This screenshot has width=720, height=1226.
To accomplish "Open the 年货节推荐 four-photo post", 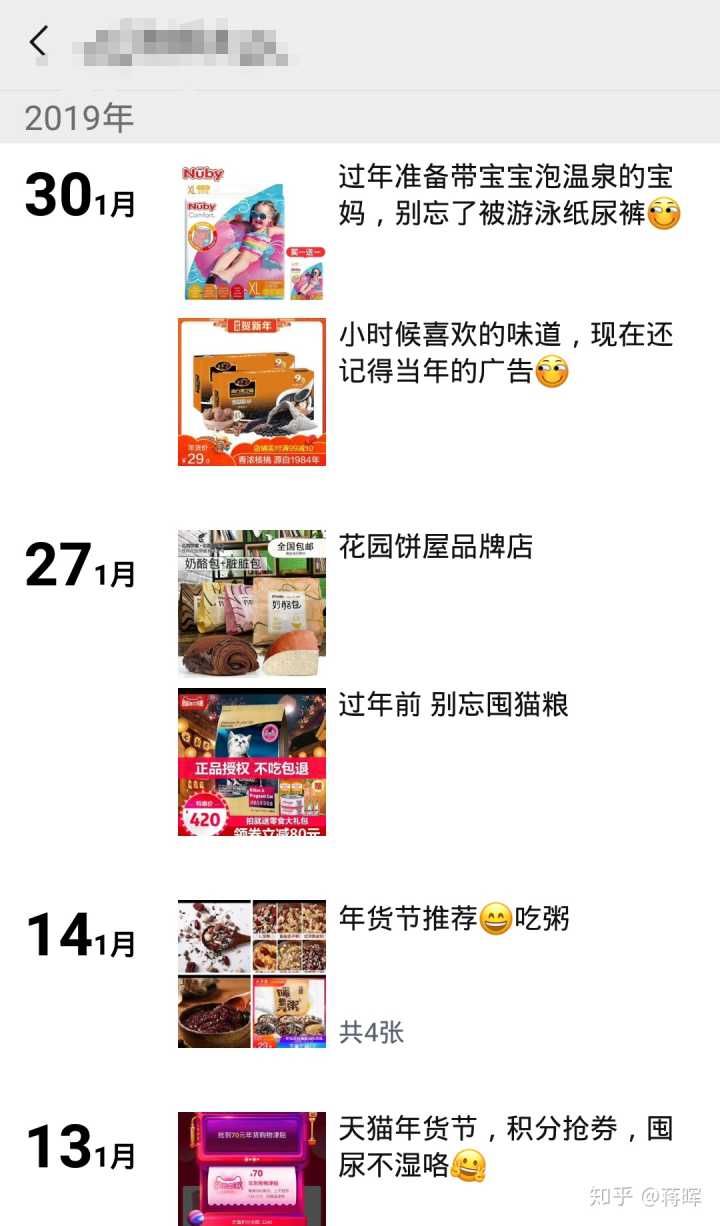I will [x=251, y=973].
